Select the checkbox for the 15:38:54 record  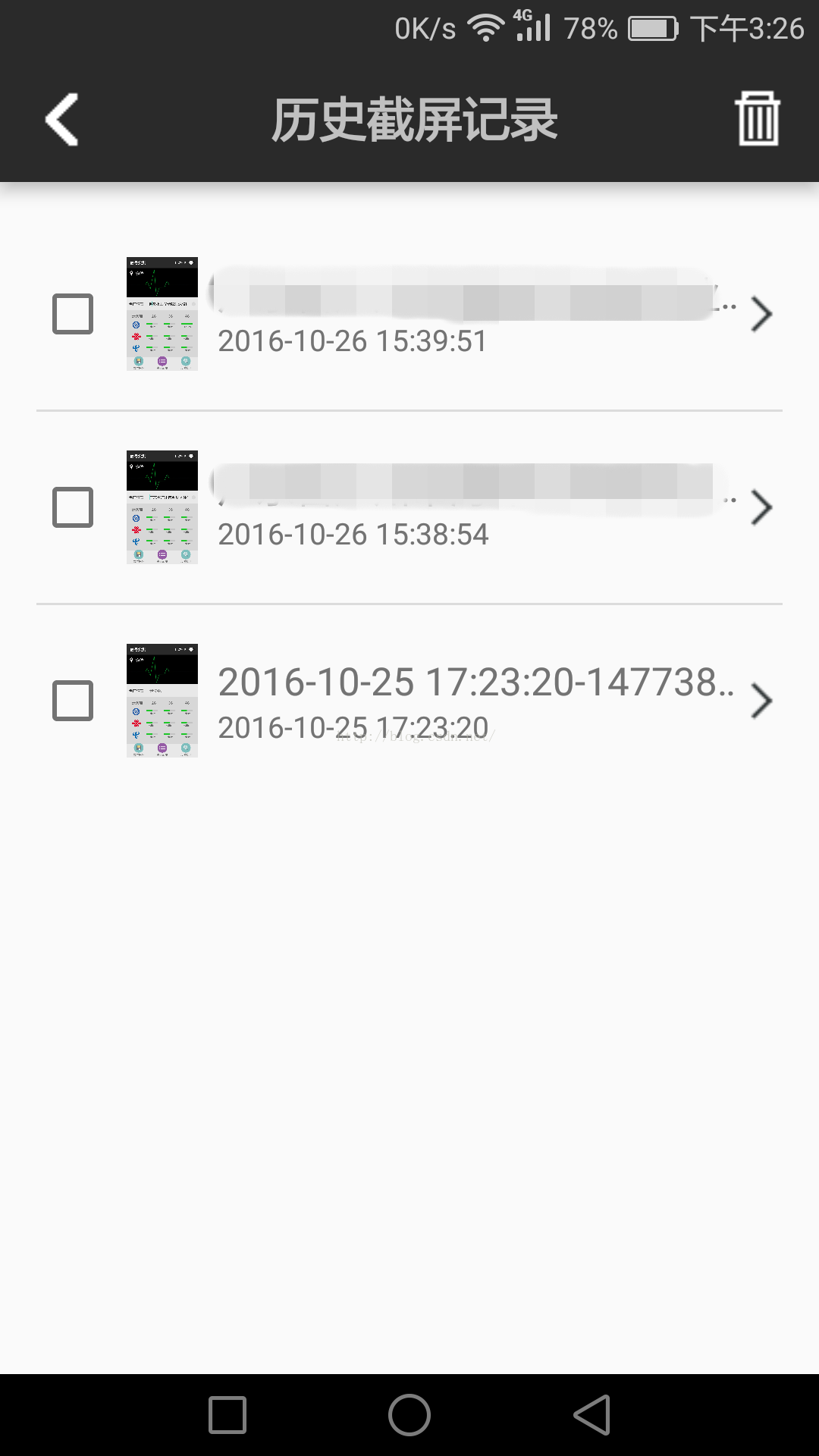(x=73, y=507)
